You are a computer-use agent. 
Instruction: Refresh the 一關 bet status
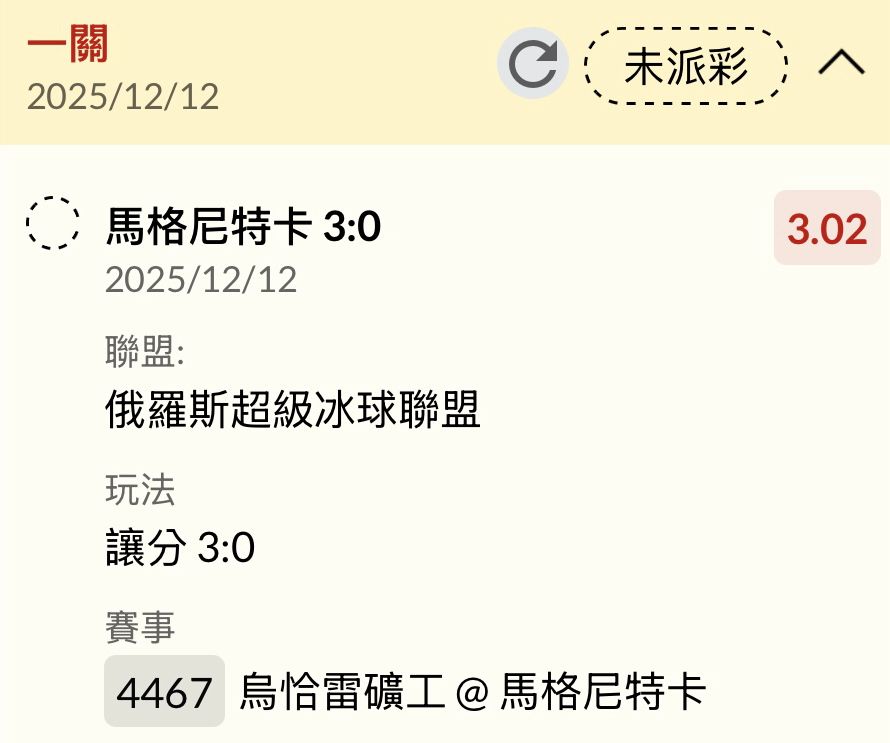pyautogui.click(x=534, y=64)
